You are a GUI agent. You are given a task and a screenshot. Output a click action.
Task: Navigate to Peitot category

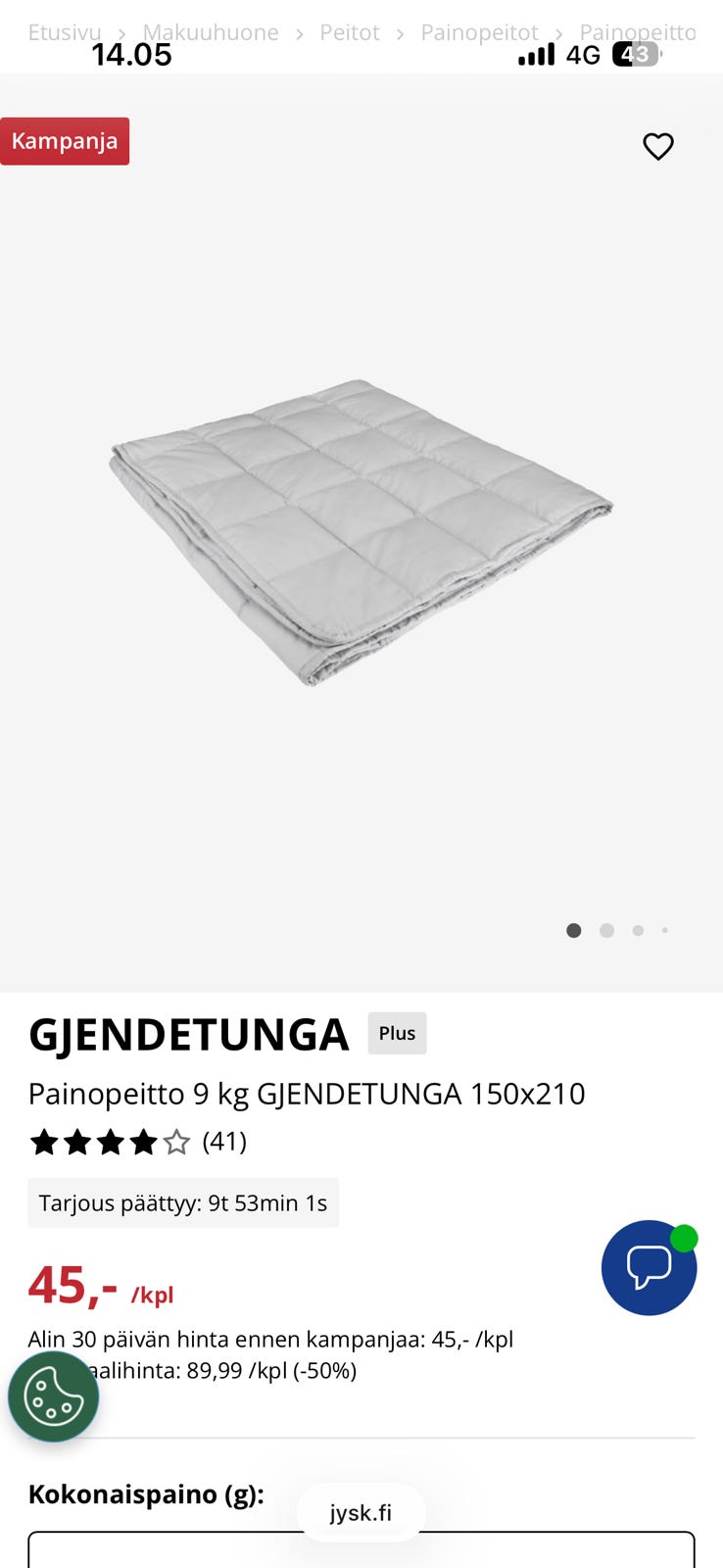pos(350,32)
